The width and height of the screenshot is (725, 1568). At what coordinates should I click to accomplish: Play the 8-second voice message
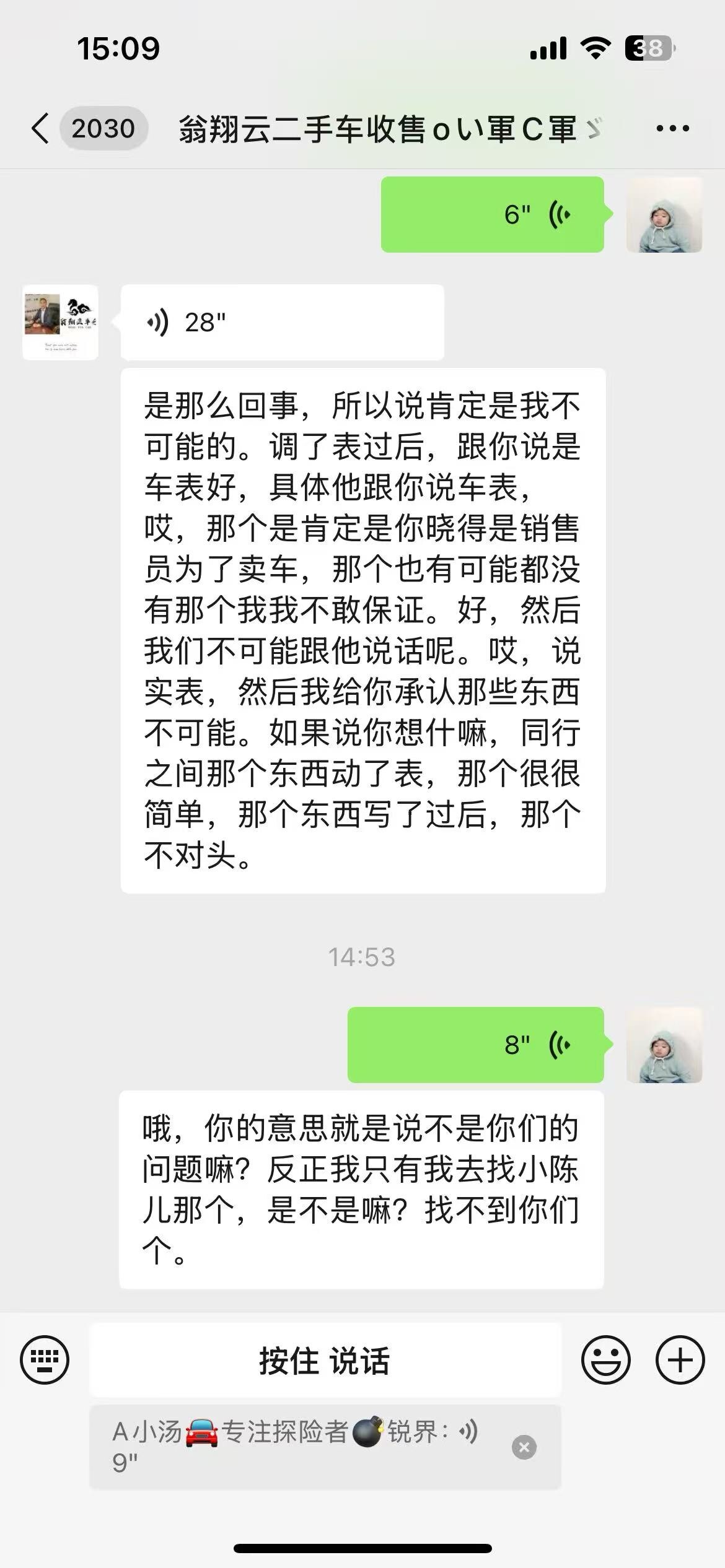[475, 1045]
